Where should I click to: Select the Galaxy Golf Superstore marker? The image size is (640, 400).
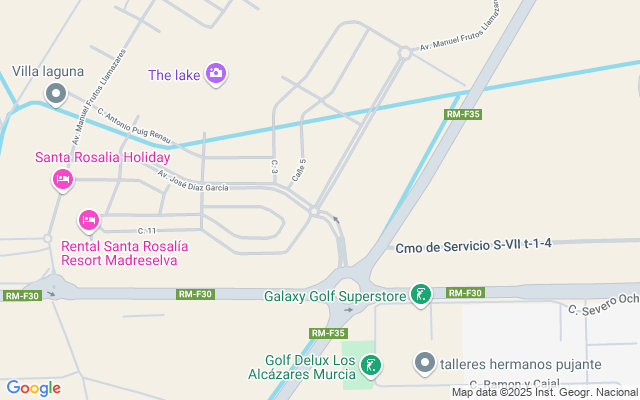click(422, 294)
